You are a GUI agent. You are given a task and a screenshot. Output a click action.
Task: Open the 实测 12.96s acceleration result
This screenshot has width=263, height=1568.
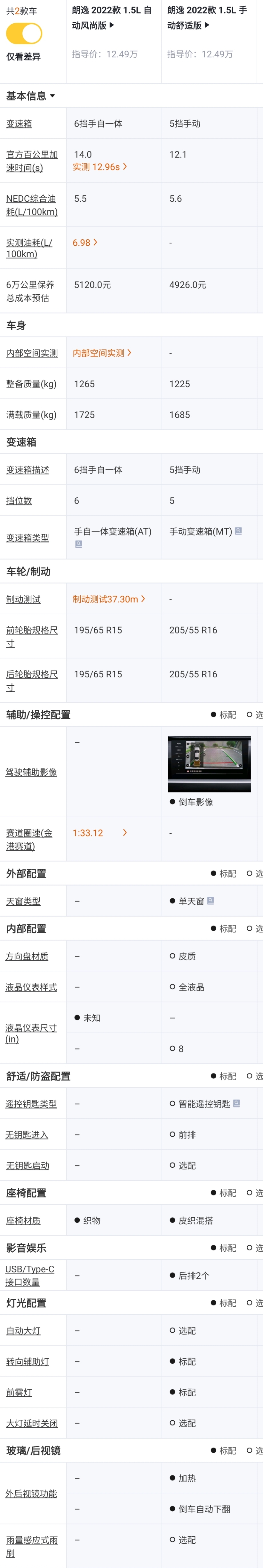pos(100,167)
